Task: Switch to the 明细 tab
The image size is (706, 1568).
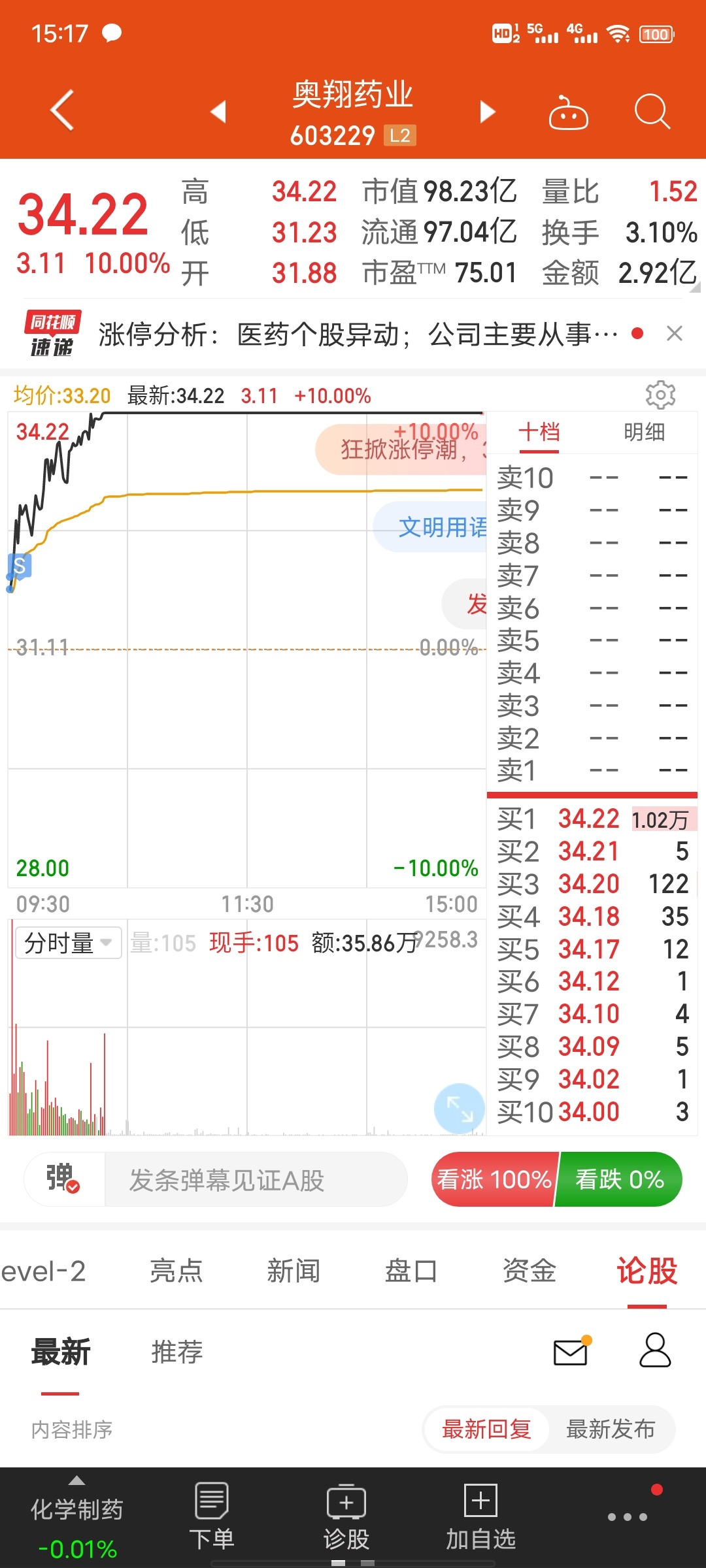Action: (x=644, y=432)
